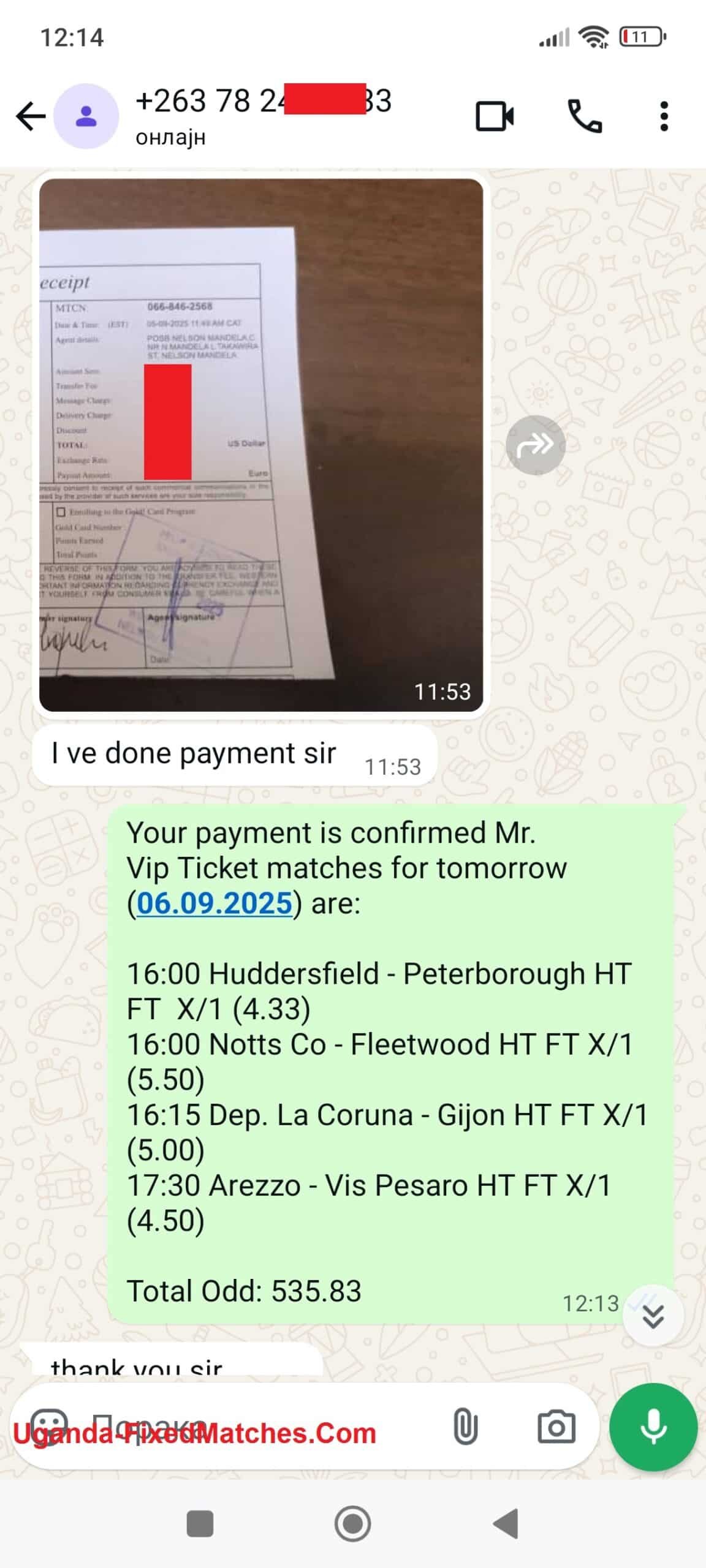Open the camera from the message bar
The image size is (706, 1568).
[556, 1427]
